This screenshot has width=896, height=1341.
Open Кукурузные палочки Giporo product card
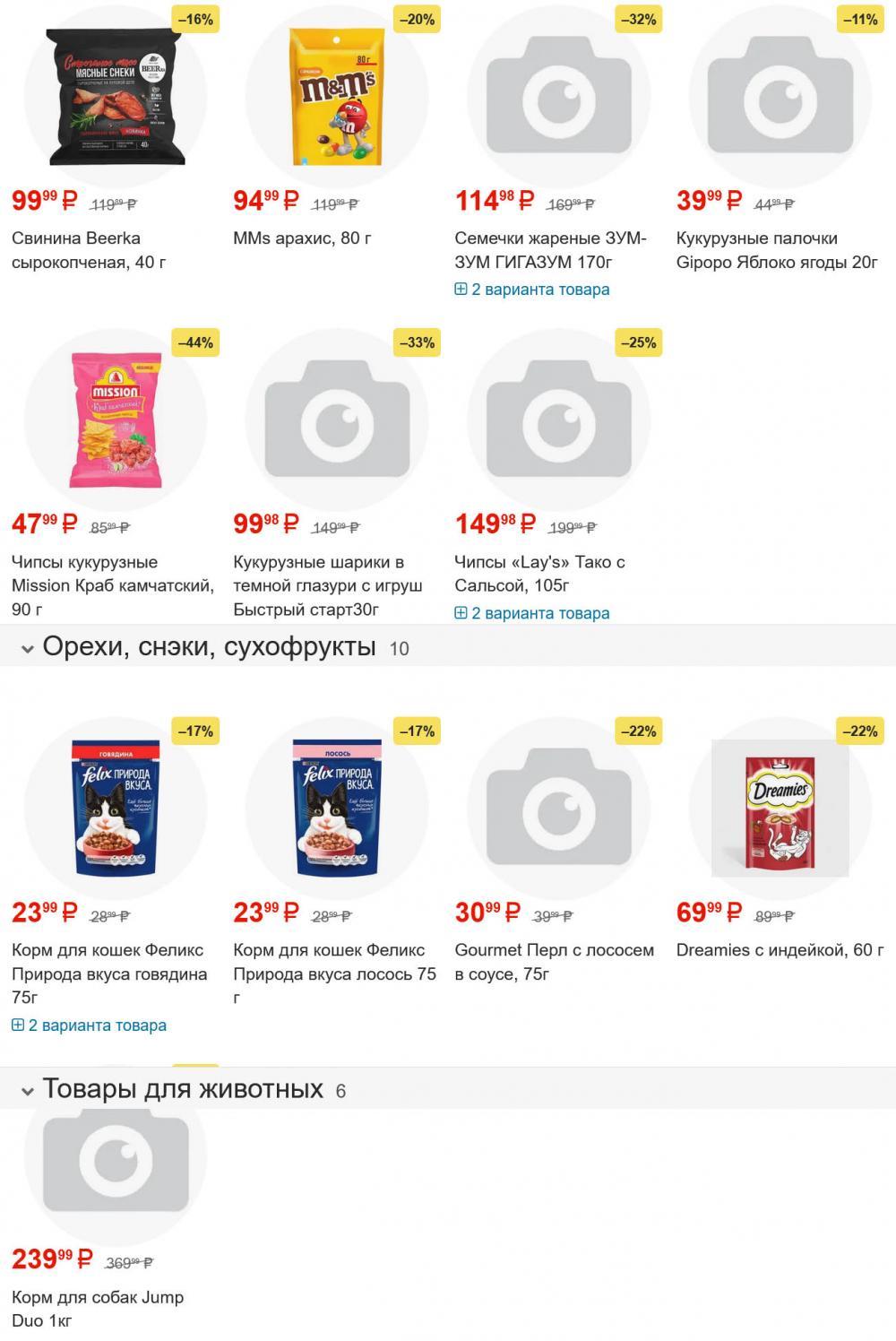776,250
